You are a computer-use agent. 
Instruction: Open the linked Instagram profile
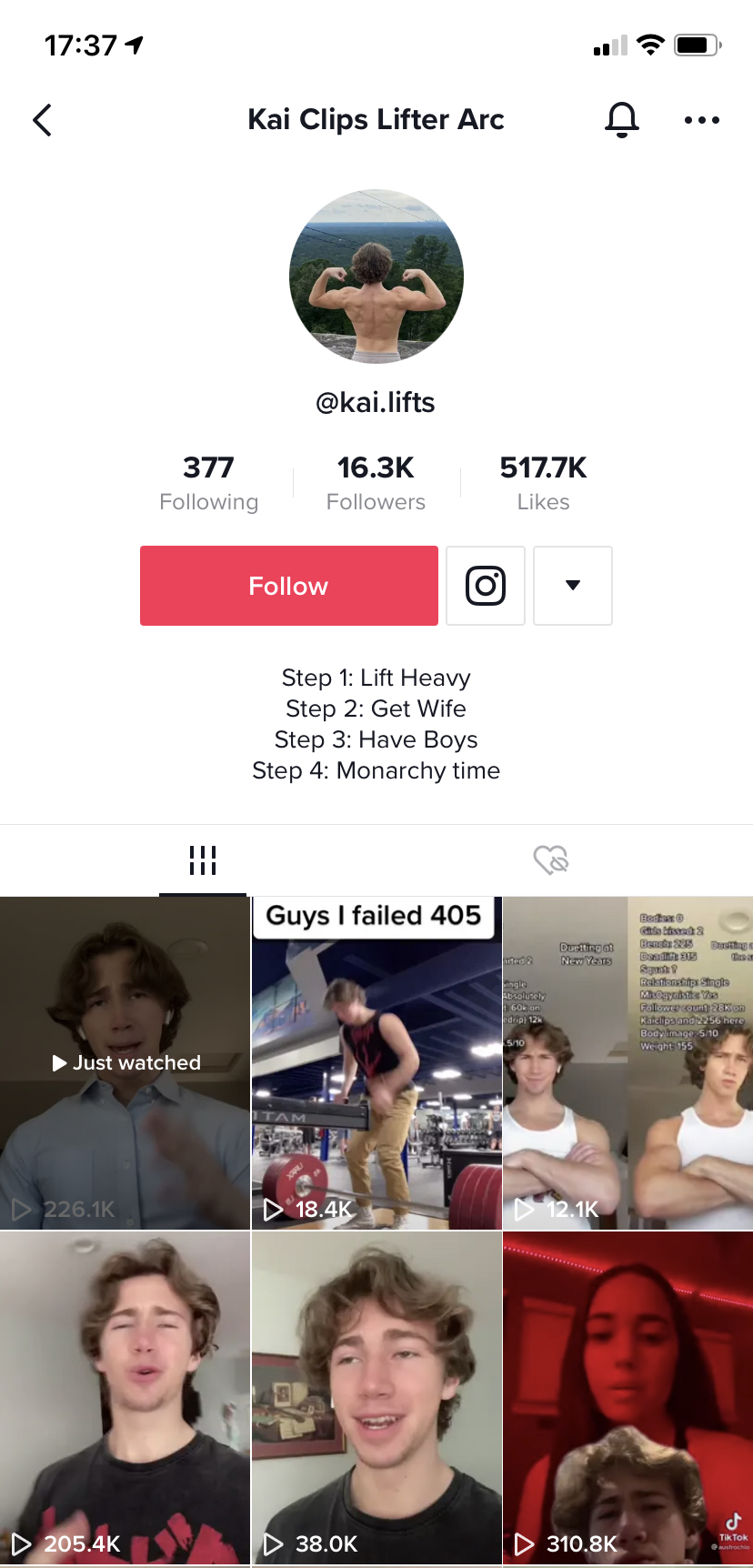point(486,586)
